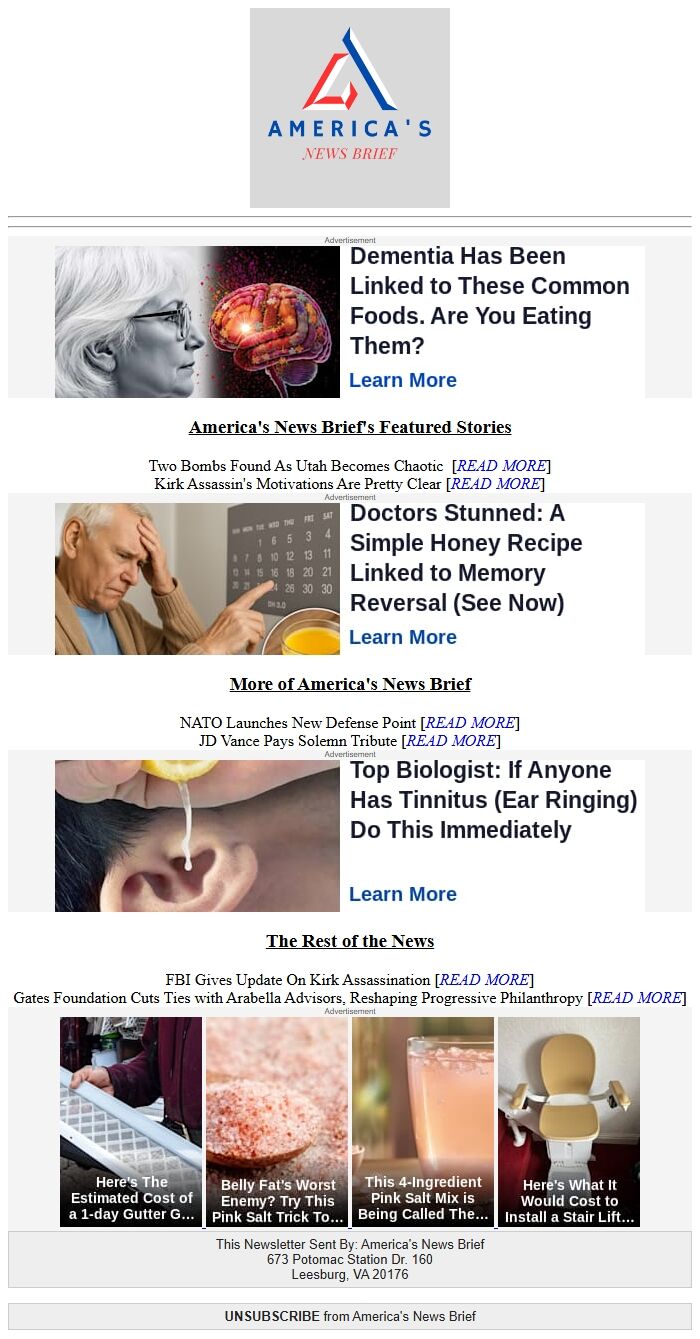
Task: Tap Learn More on the Dementia foods ad
Action: point(403,380)
